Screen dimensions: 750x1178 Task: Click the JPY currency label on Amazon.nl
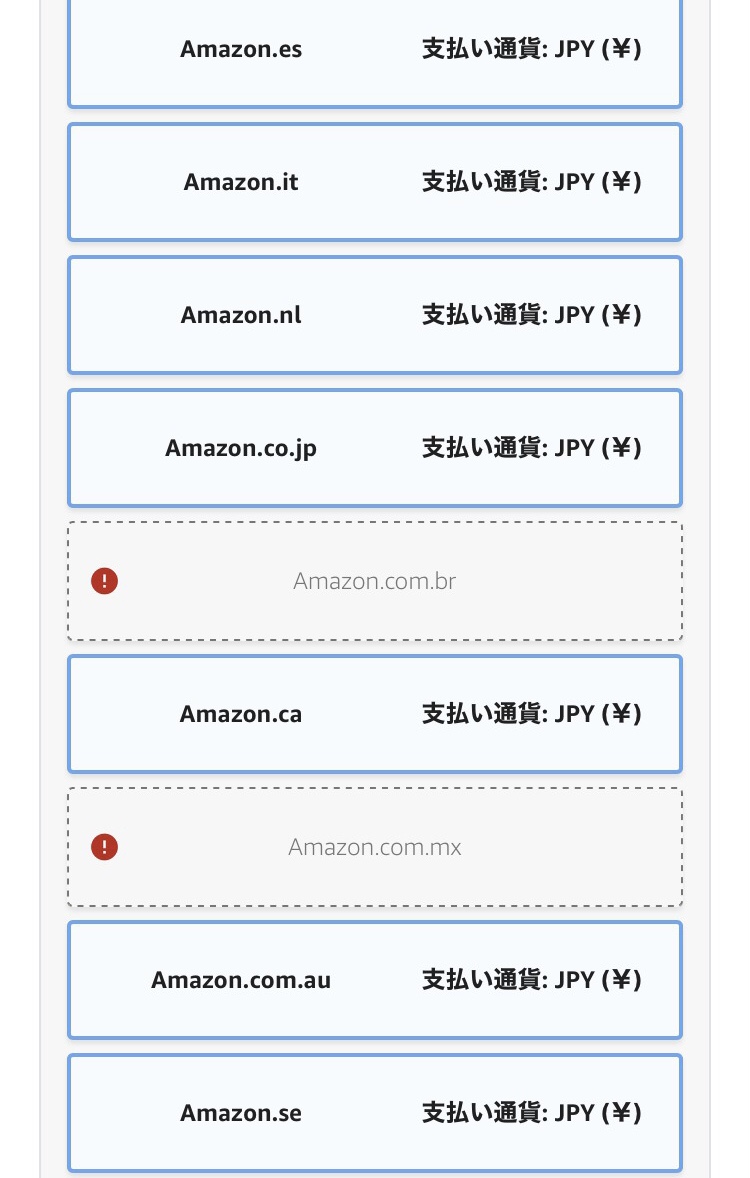click(x=533, y=314)
